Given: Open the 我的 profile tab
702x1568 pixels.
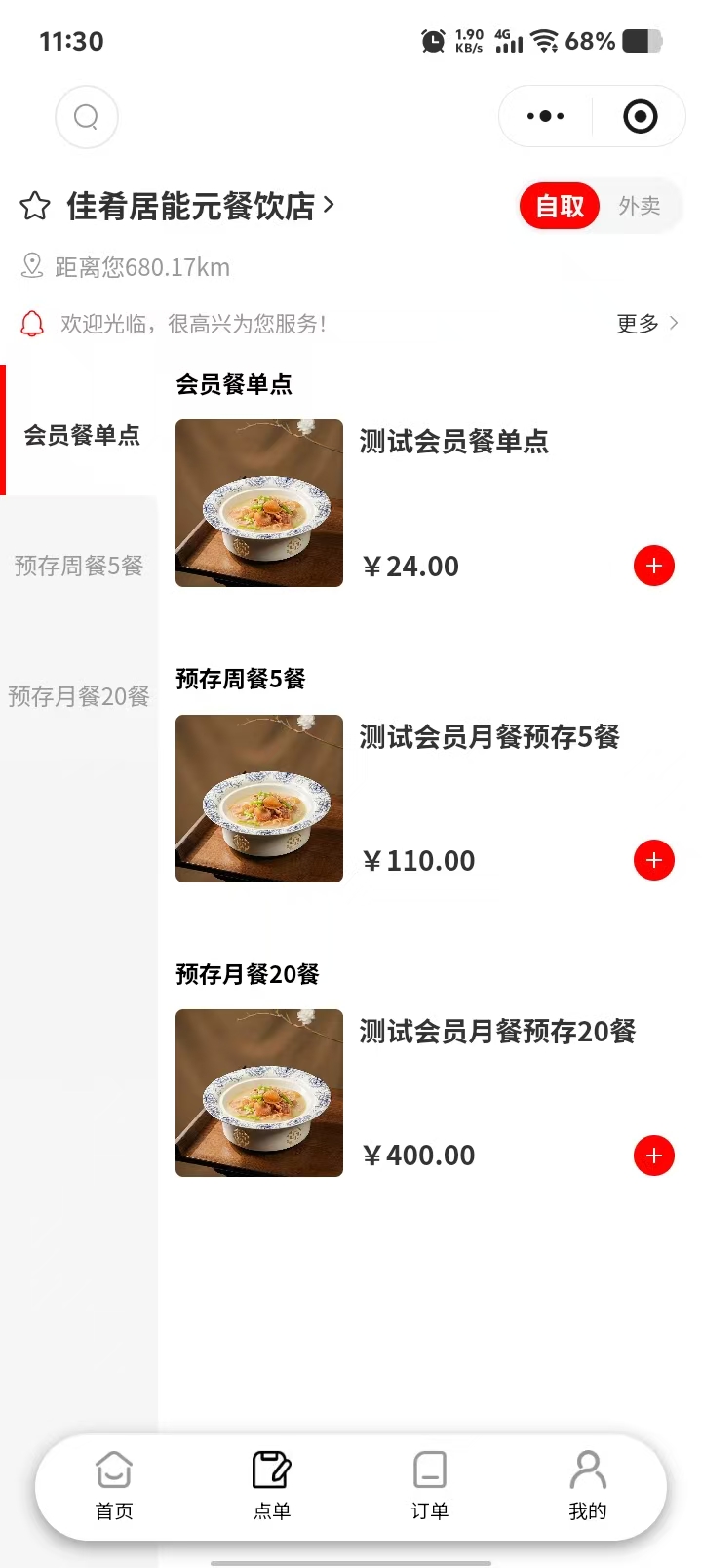Looking at the screenshot, I should click(587, 1486).
